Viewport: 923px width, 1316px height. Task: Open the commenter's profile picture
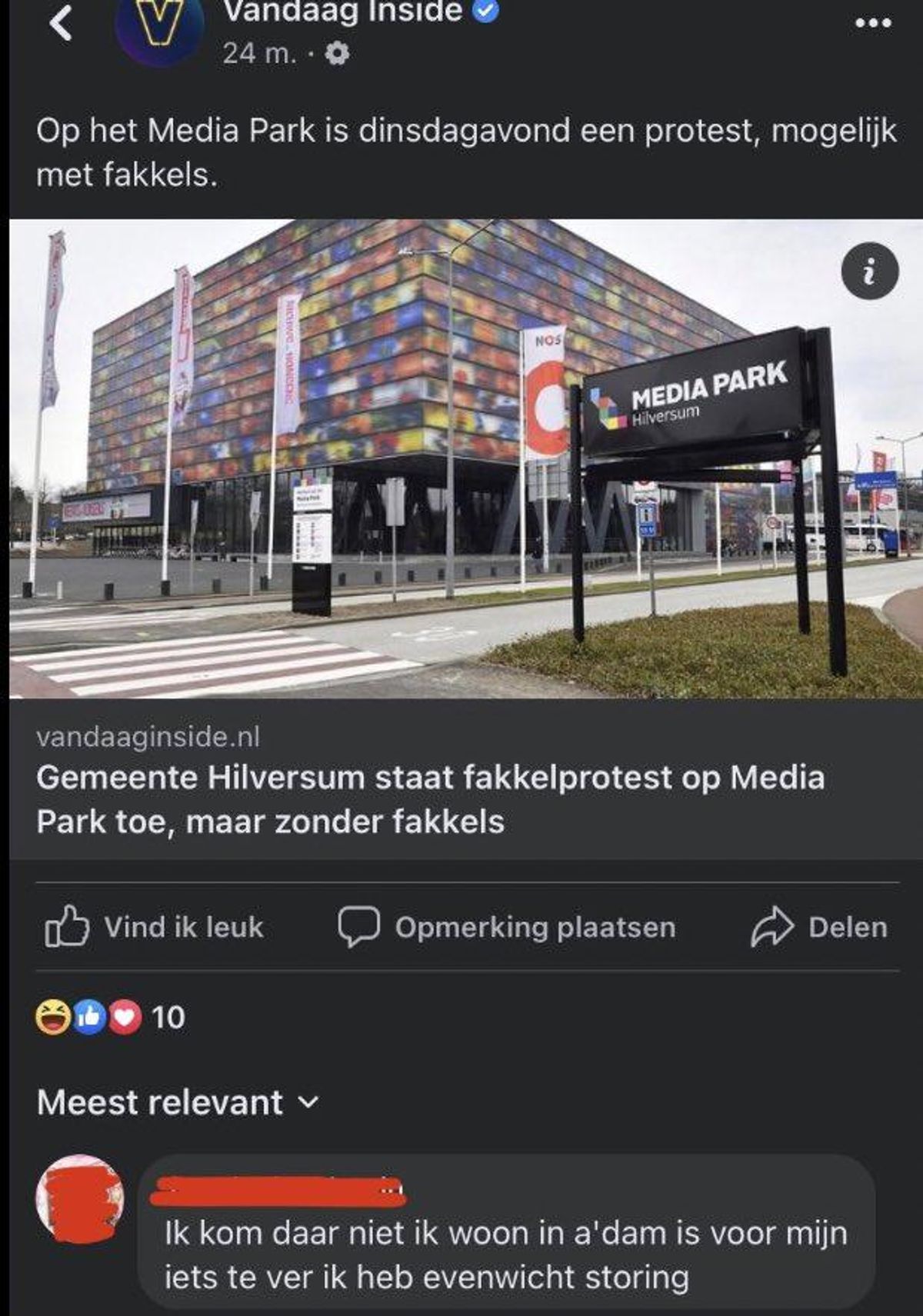click(80, 1198)
